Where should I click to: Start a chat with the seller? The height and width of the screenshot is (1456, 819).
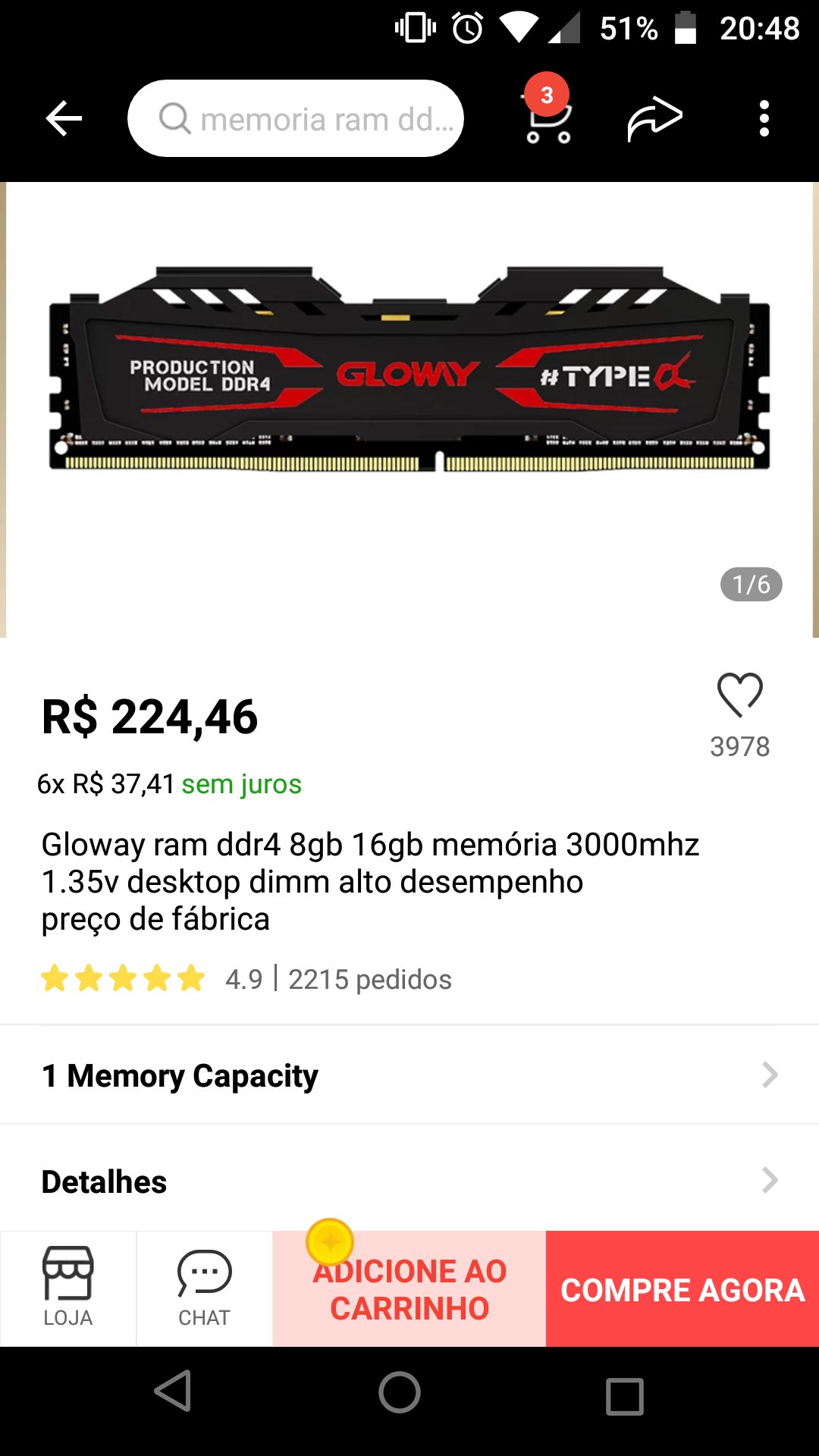pos(205,1288)
